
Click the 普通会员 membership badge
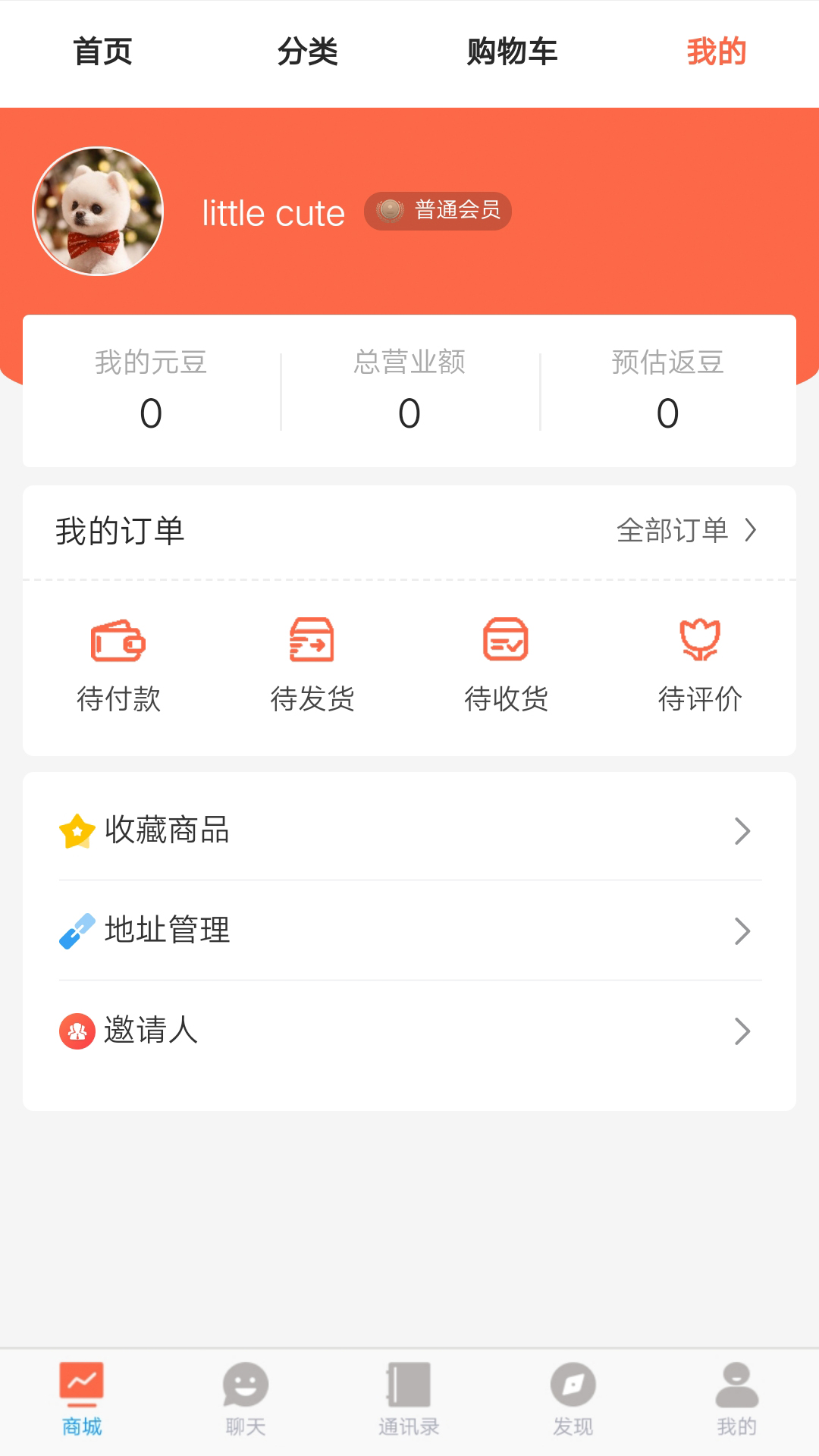438,211
